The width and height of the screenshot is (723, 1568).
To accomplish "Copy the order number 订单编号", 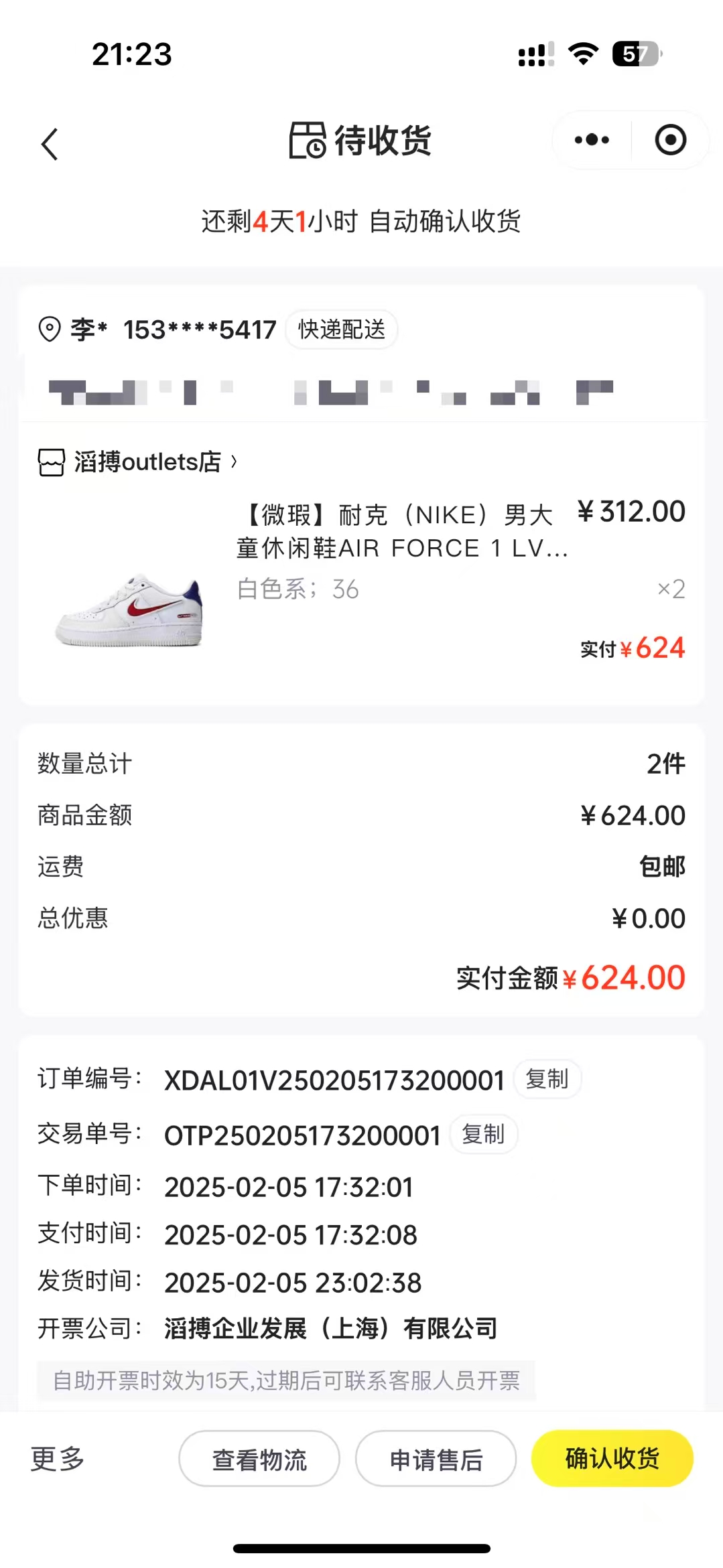I will point(547,1079).
